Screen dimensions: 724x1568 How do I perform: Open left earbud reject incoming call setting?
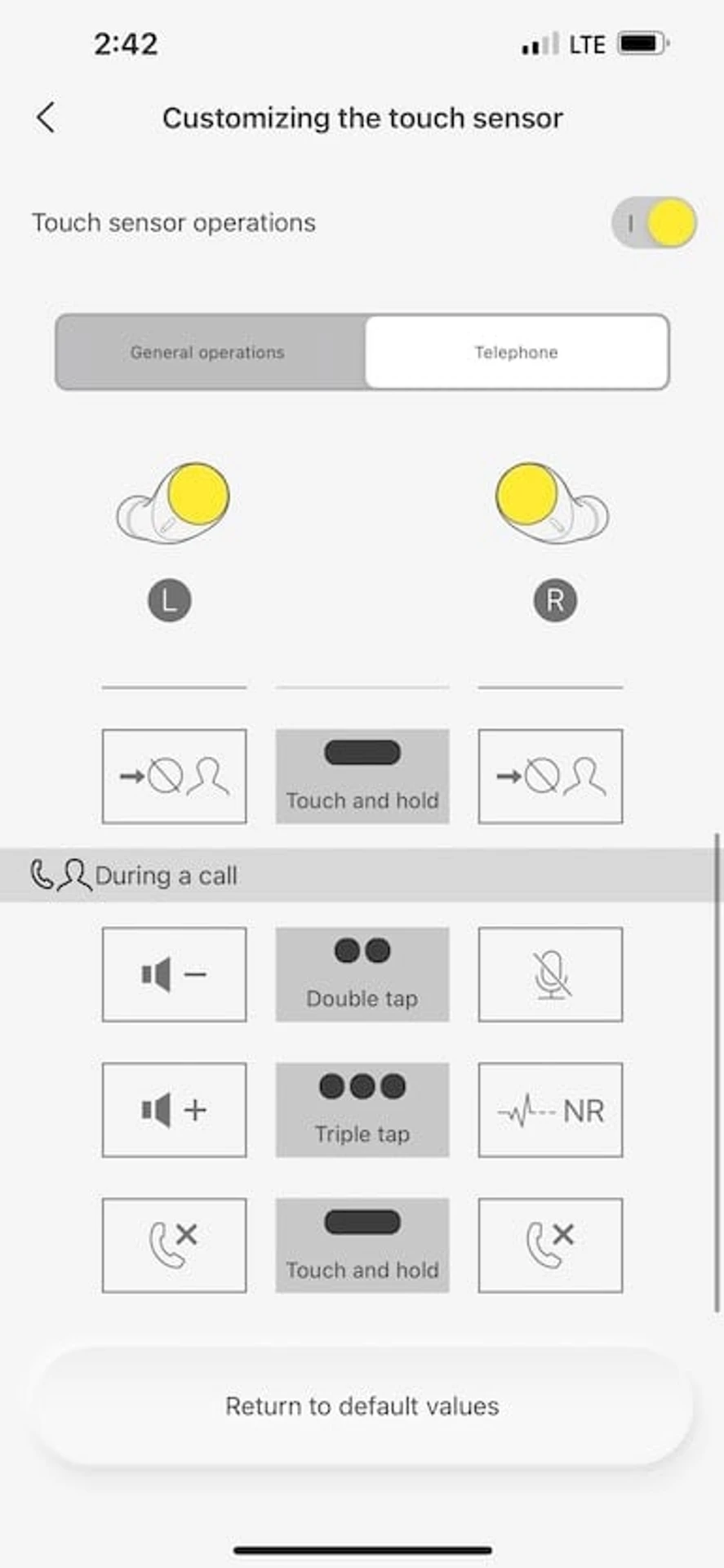pos(174,776)
